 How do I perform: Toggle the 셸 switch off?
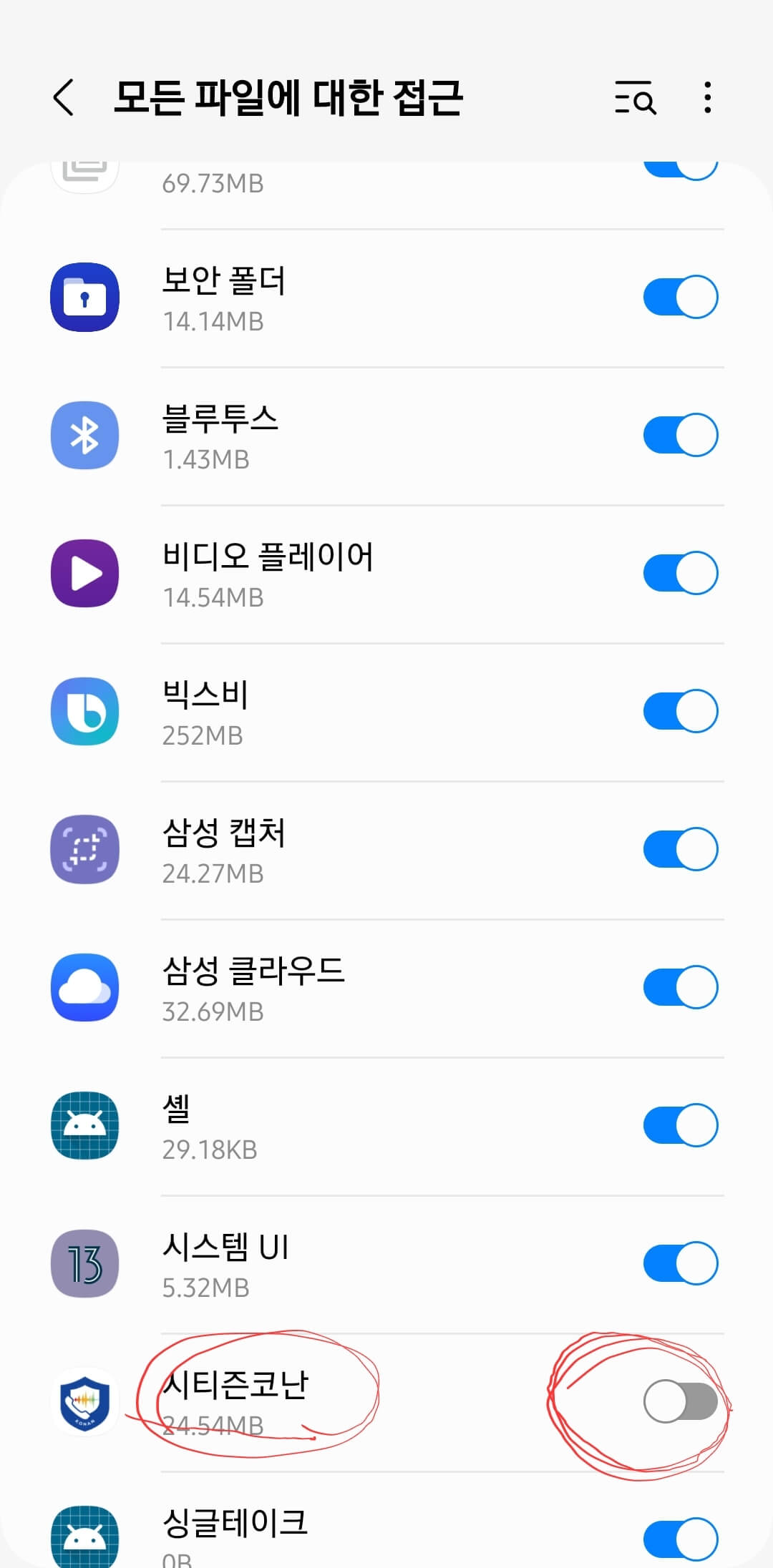[680, 1125]
